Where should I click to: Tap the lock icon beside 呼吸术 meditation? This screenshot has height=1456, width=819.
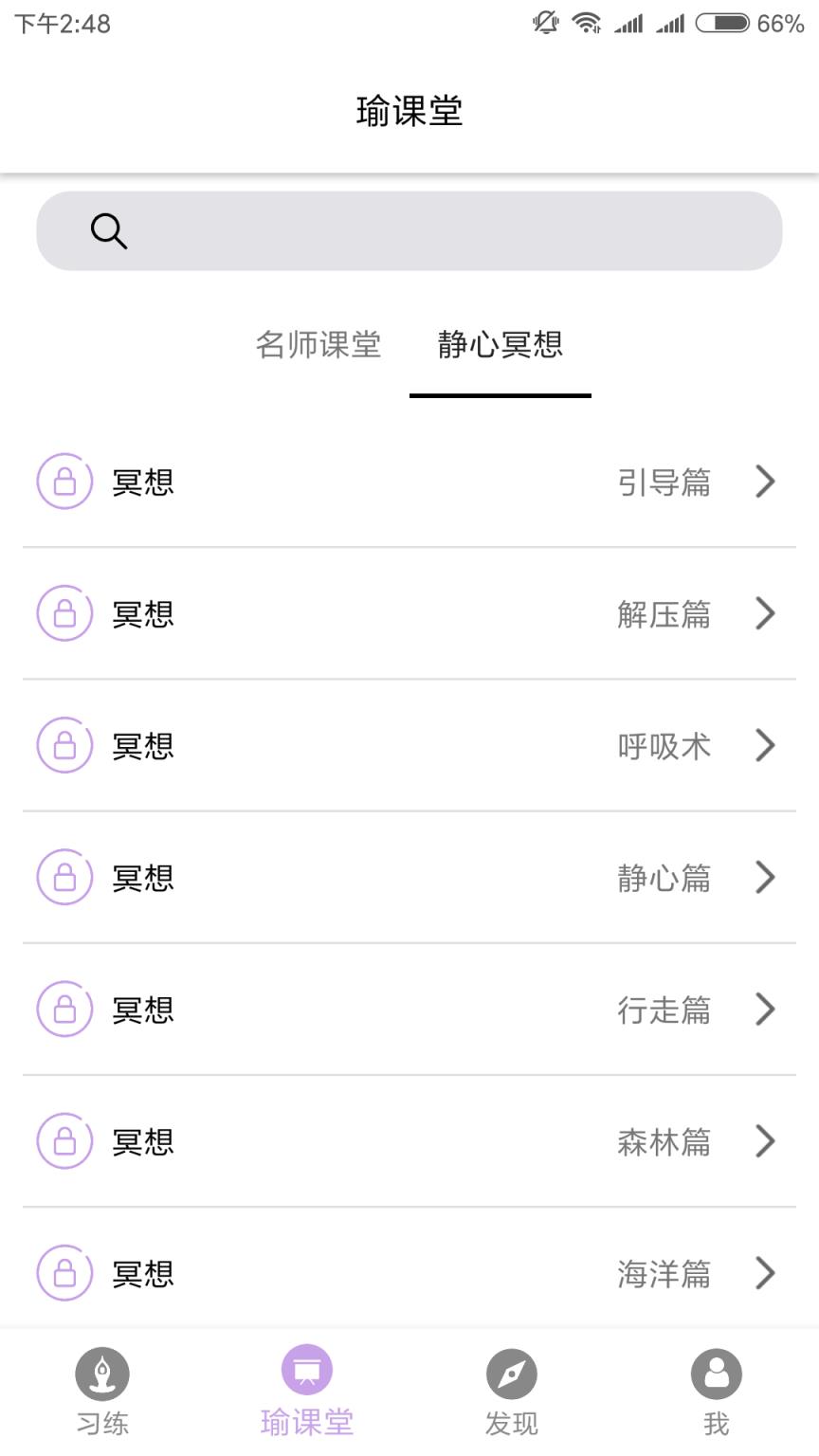pyautogui.click(x=64, y=746)
